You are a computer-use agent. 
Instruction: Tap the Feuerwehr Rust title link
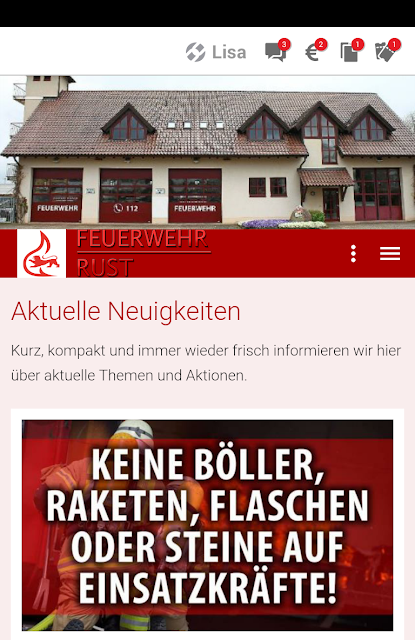coord(144,253)
